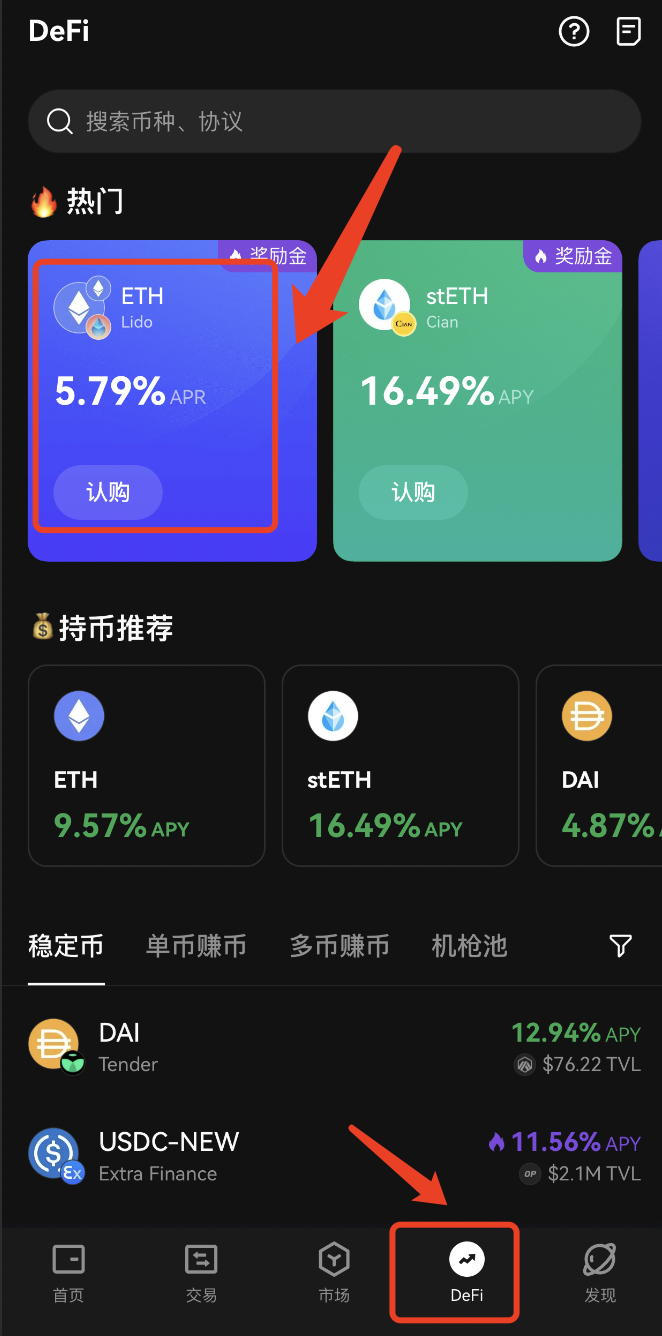Open the help question mark icon
This screenshot has width=662, height=1336.
pyautogui.click(x=574, y=32)
